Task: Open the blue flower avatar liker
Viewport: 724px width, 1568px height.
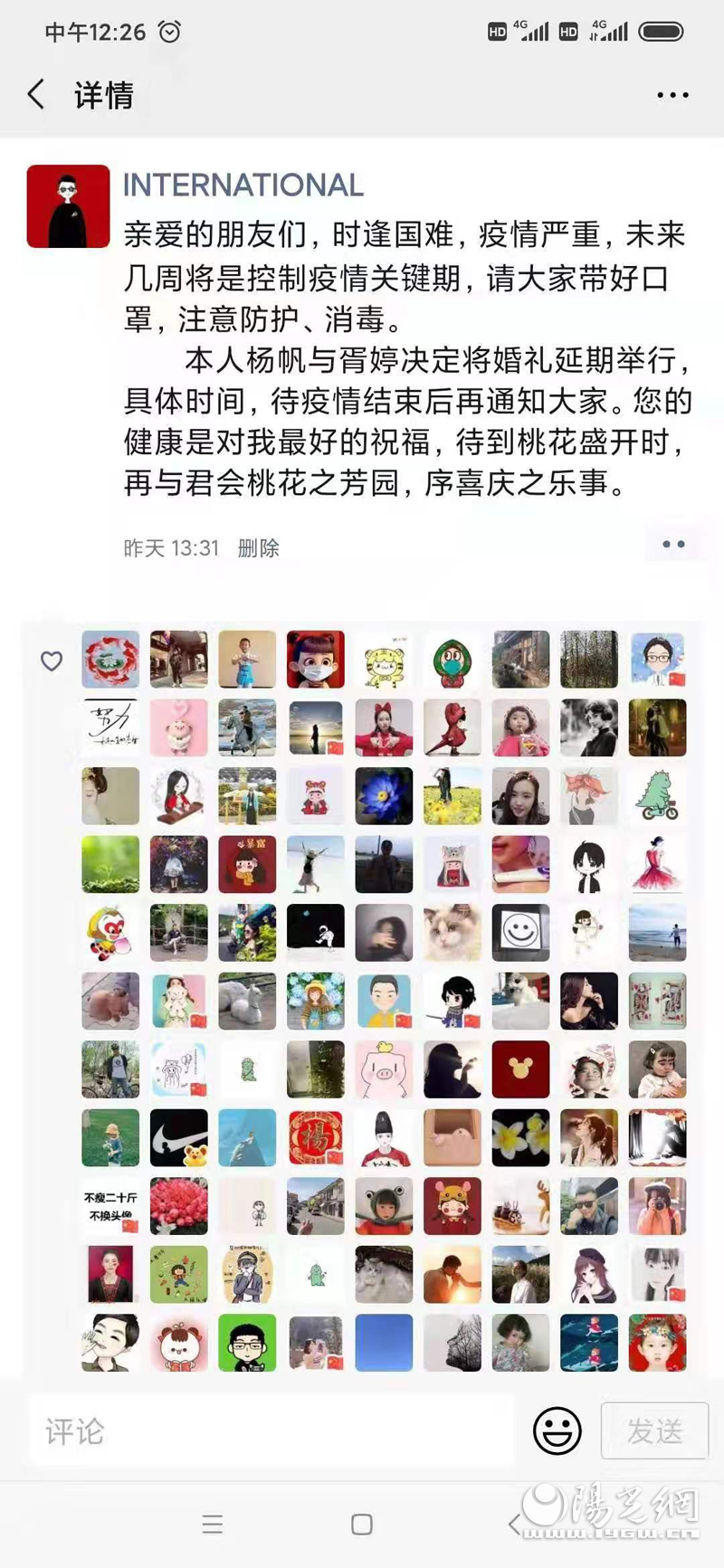Action: pos(384,795)
